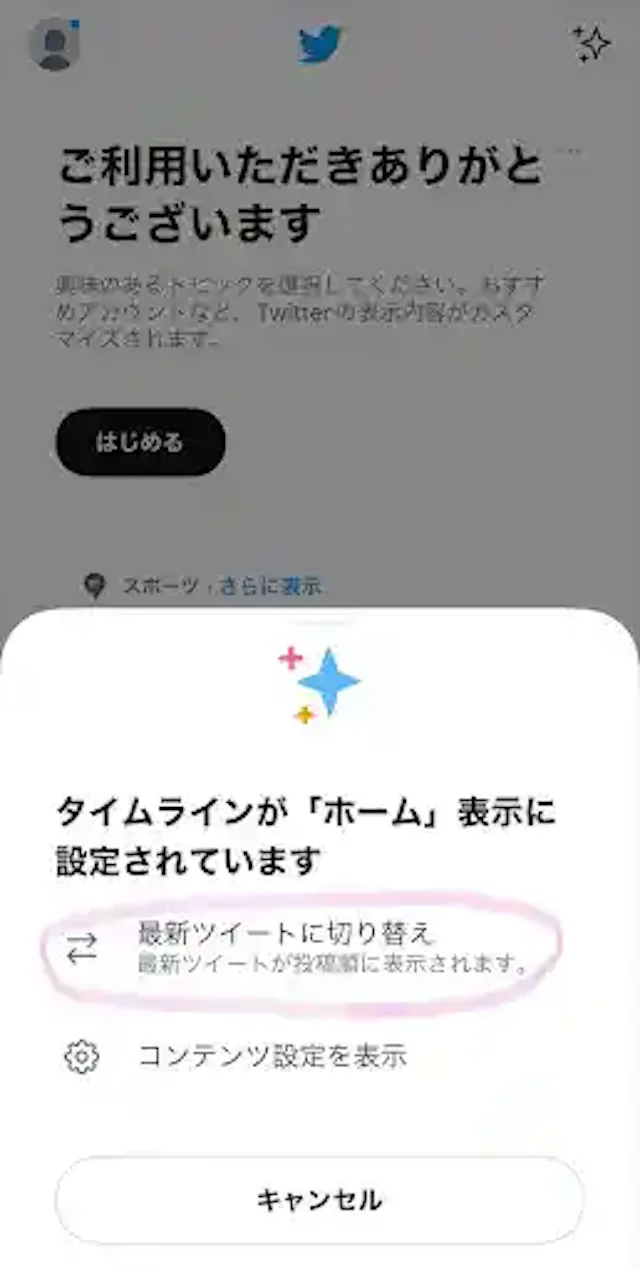The image size is (640, 1270).
Task: Tap the さらに表示 link
Action: tap(270, 587)
